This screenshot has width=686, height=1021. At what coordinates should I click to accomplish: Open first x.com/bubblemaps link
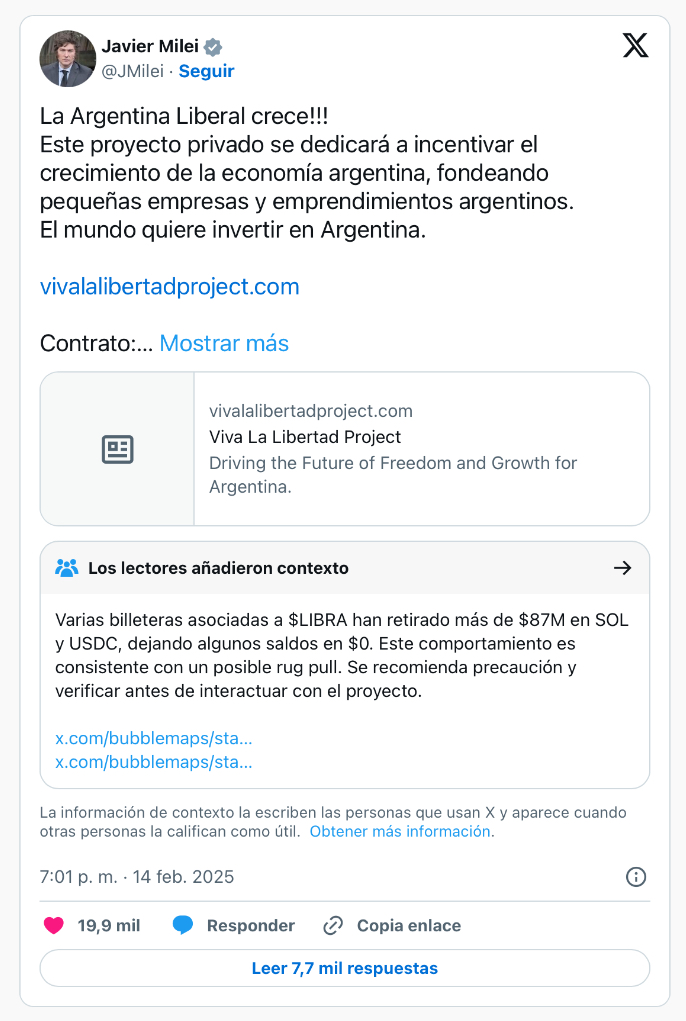[x=153, y=738]
